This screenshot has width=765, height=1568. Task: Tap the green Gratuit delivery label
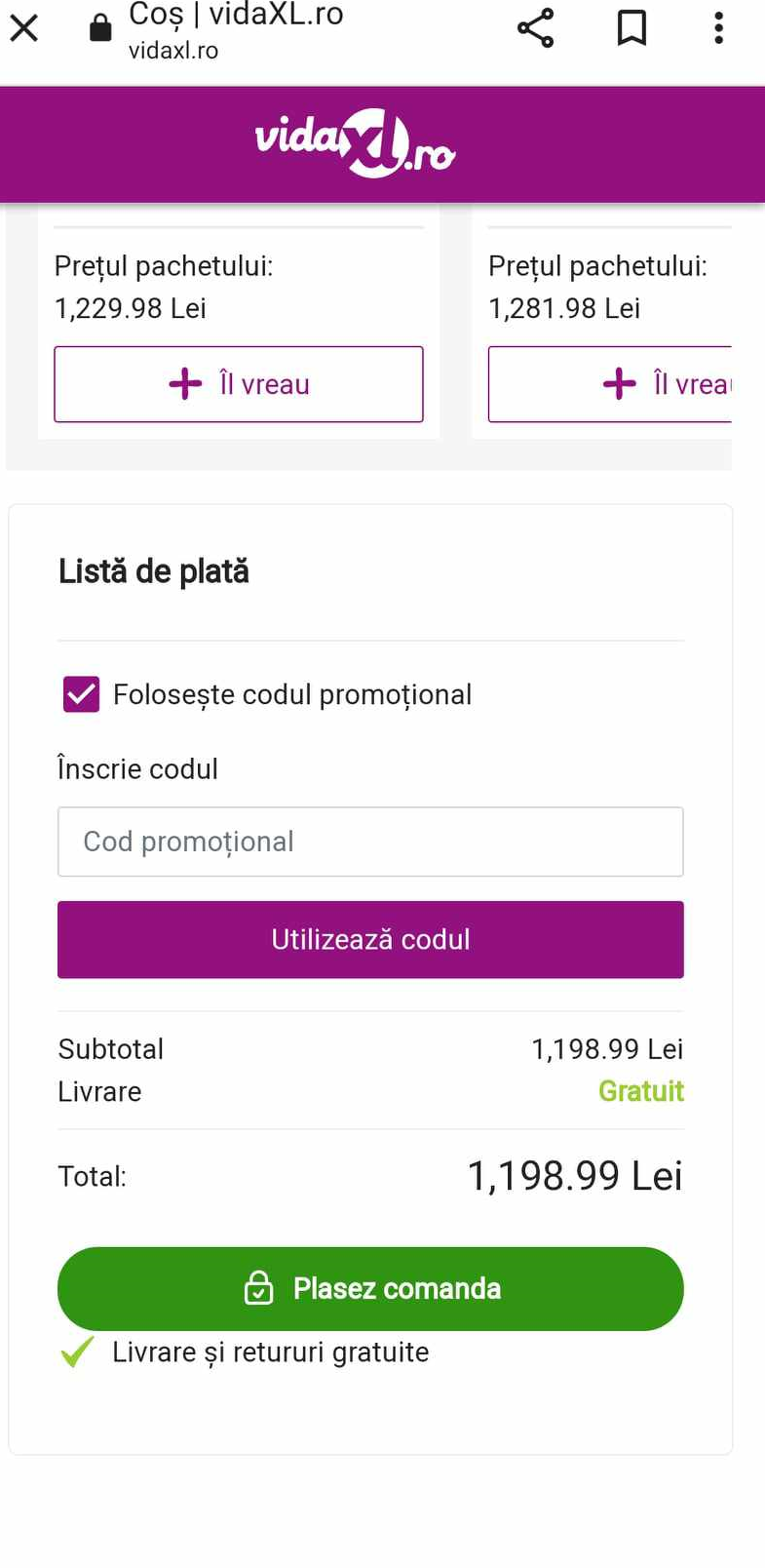641,1091
